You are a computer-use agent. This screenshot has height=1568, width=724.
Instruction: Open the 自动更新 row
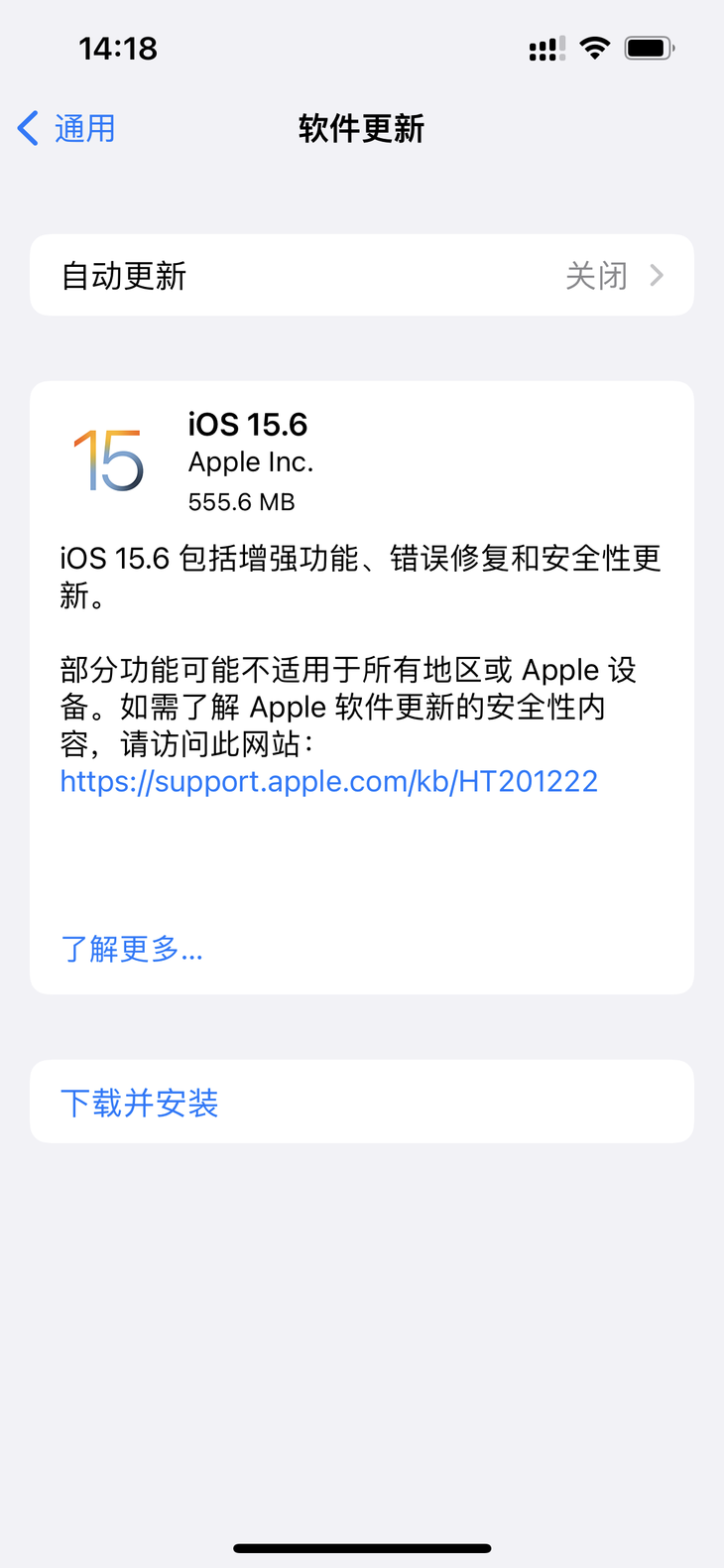coord(362,275)
